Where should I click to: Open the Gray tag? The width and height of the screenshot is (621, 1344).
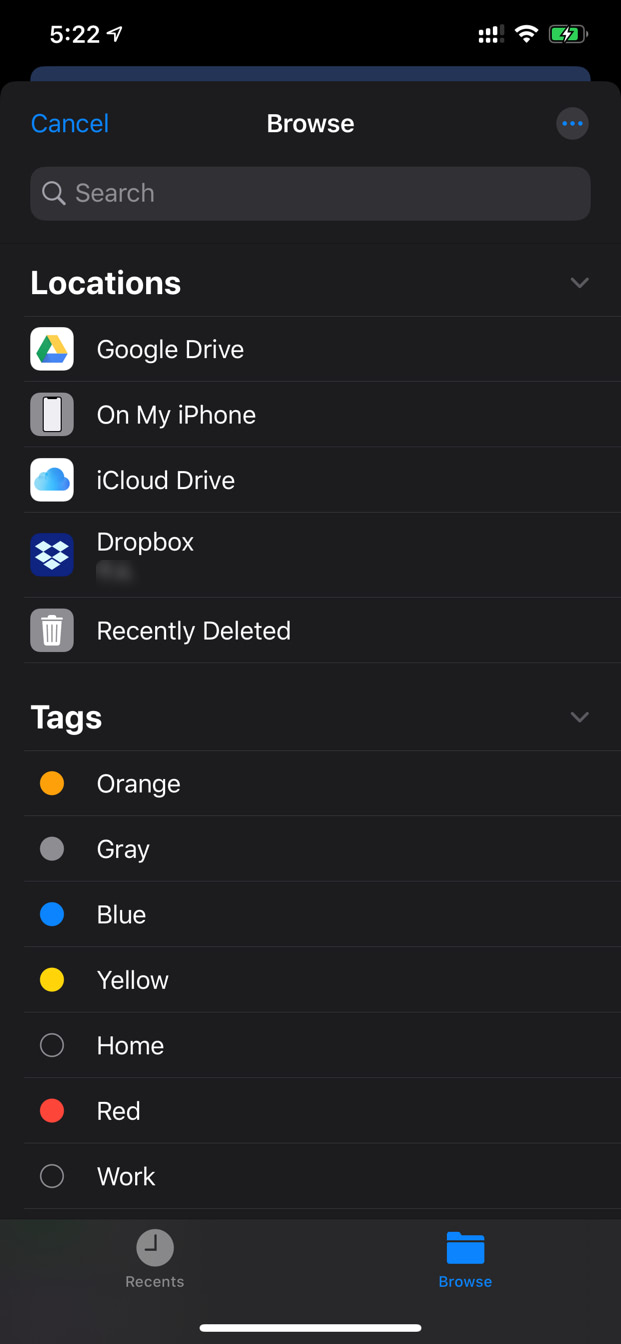pos(123,849)
